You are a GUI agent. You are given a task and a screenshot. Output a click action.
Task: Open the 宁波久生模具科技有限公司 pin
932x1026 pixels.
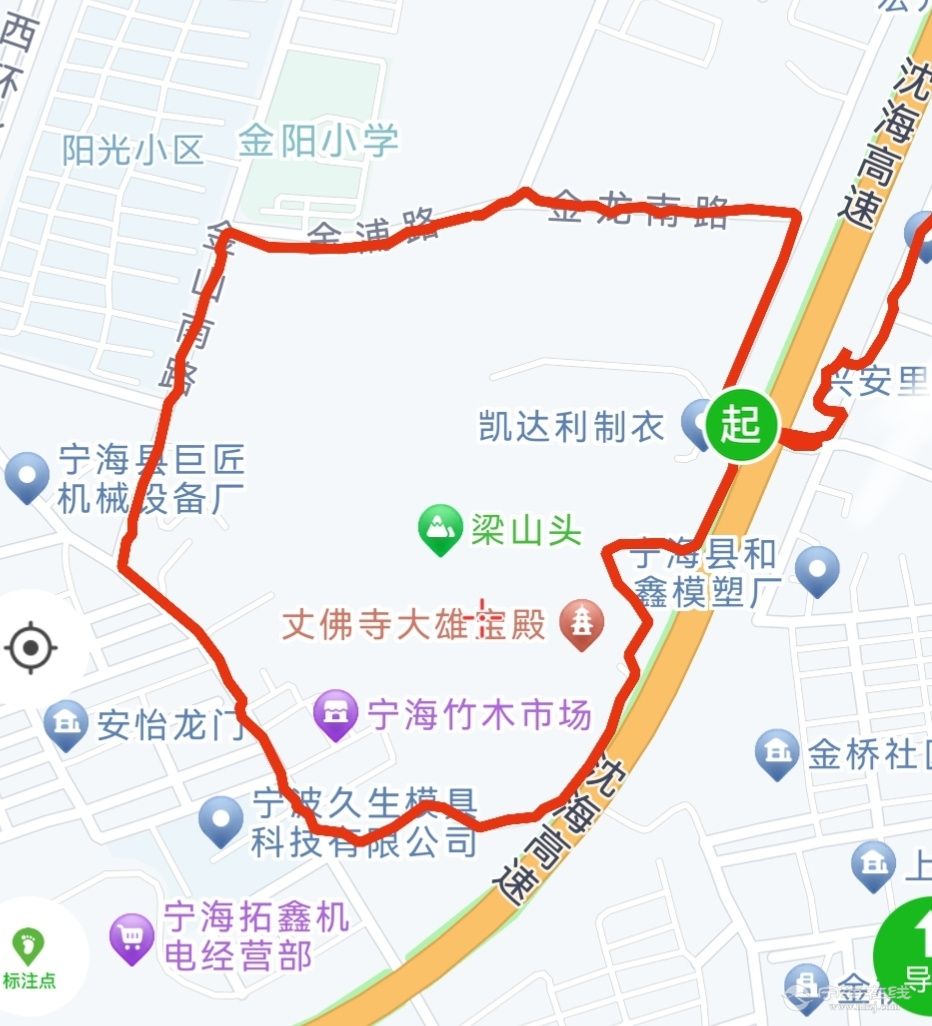(221, 819)
